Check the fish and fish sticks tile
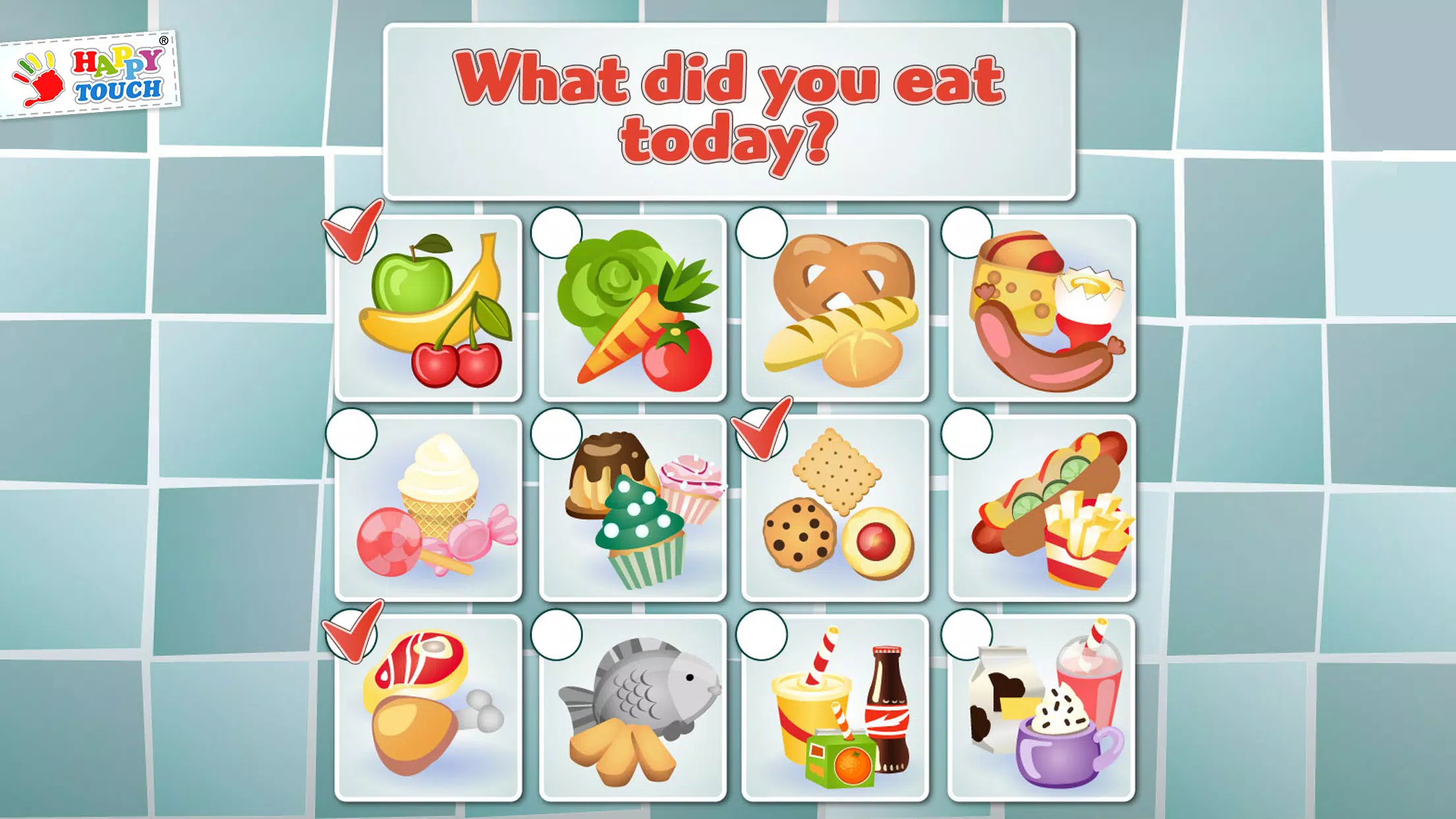The image size is (1456, 819). point(633,708)
